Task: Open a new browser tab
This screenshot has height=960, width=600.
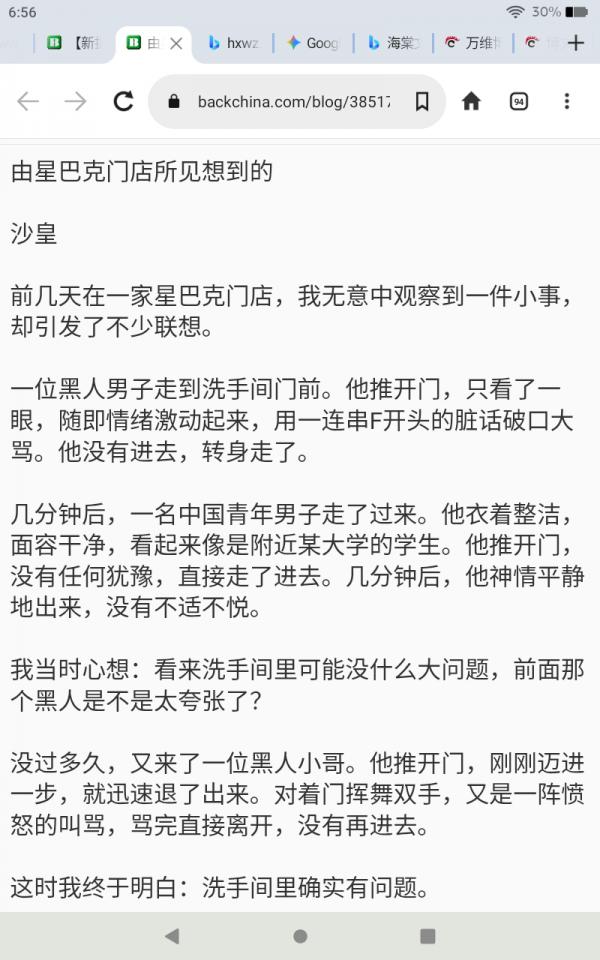Action: pos(575,43)
